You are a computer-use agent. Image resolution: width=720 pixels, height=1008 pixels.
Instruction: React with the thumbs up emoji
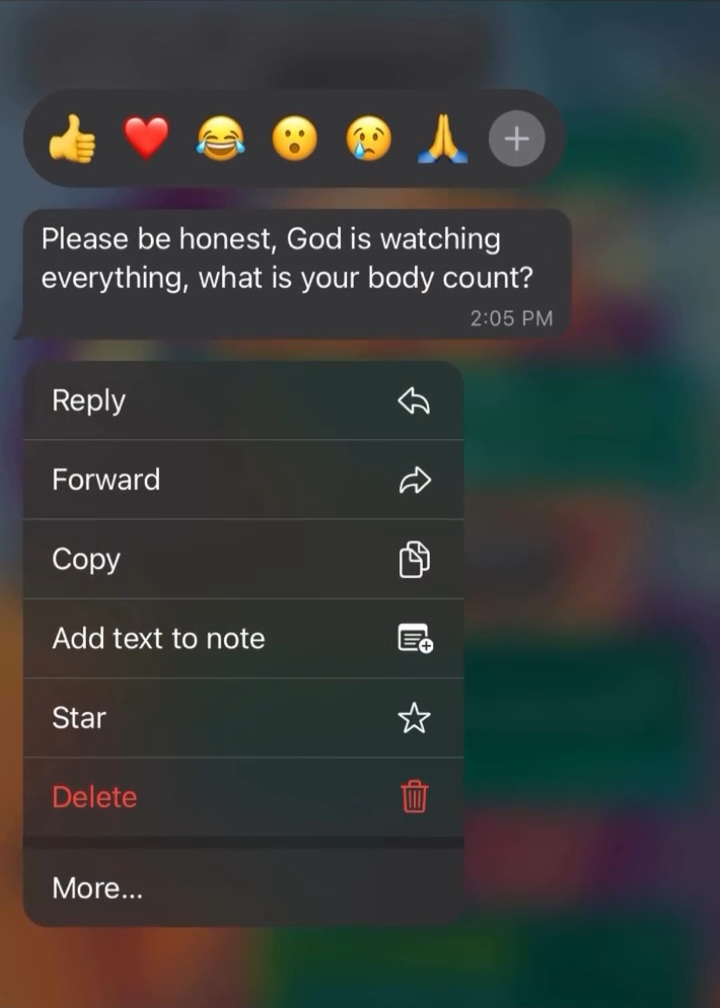coord(72,139)
